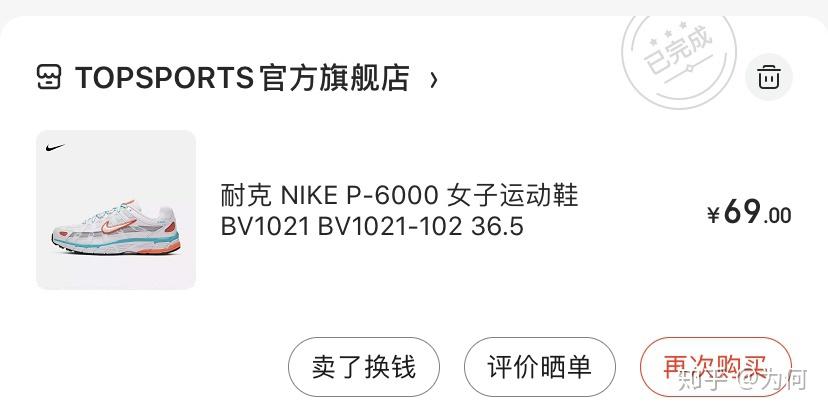Tap the 卖了换钱 button

(363, 367)
